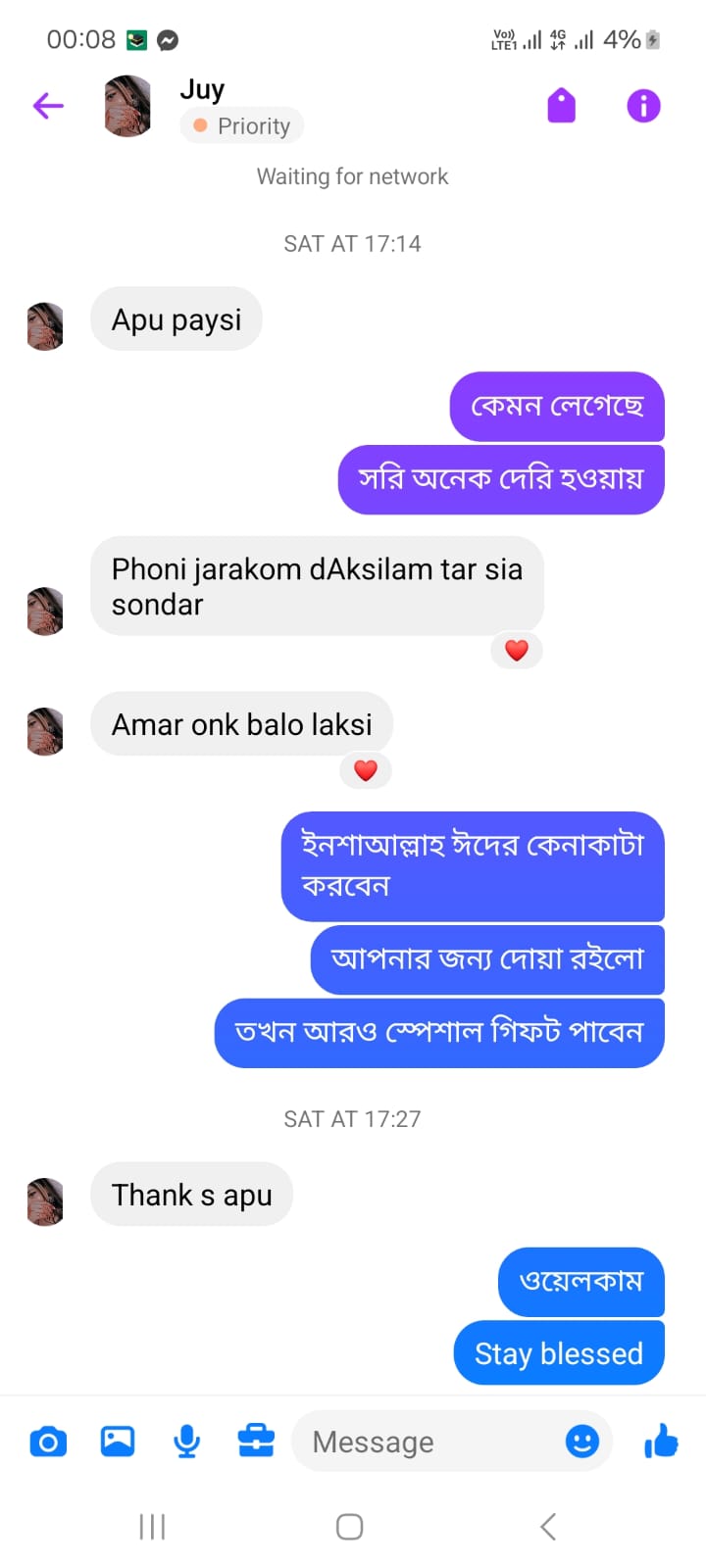Send a thumbs-up like
706x1568 pixels.
tap(662, 1442)
